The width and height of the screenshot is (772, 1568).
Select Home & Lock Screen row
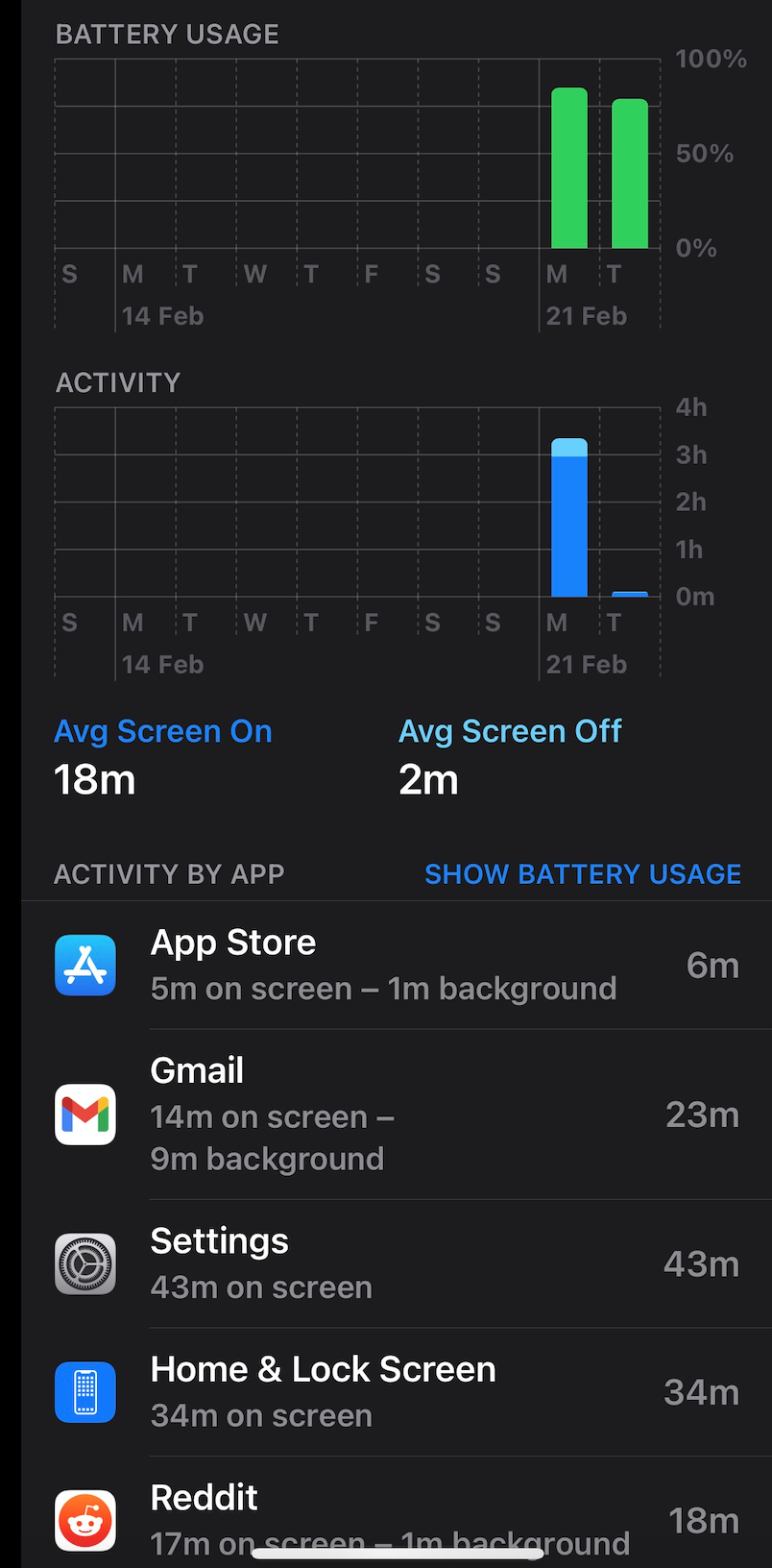[x=396, y=1392]
